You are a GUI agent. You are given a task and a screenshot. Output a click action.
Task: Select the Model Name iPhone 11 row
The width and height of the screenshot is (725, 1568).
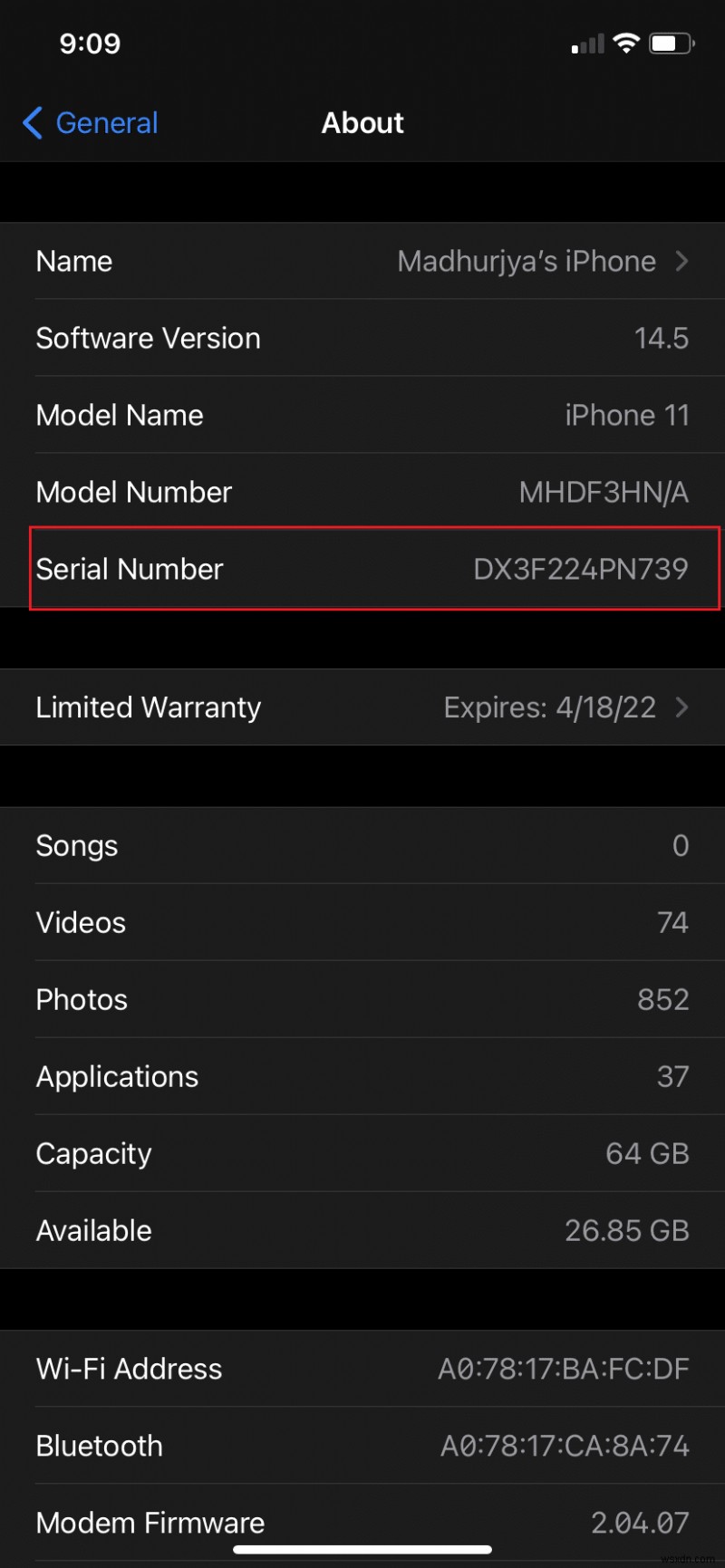(x=362, y=415)
